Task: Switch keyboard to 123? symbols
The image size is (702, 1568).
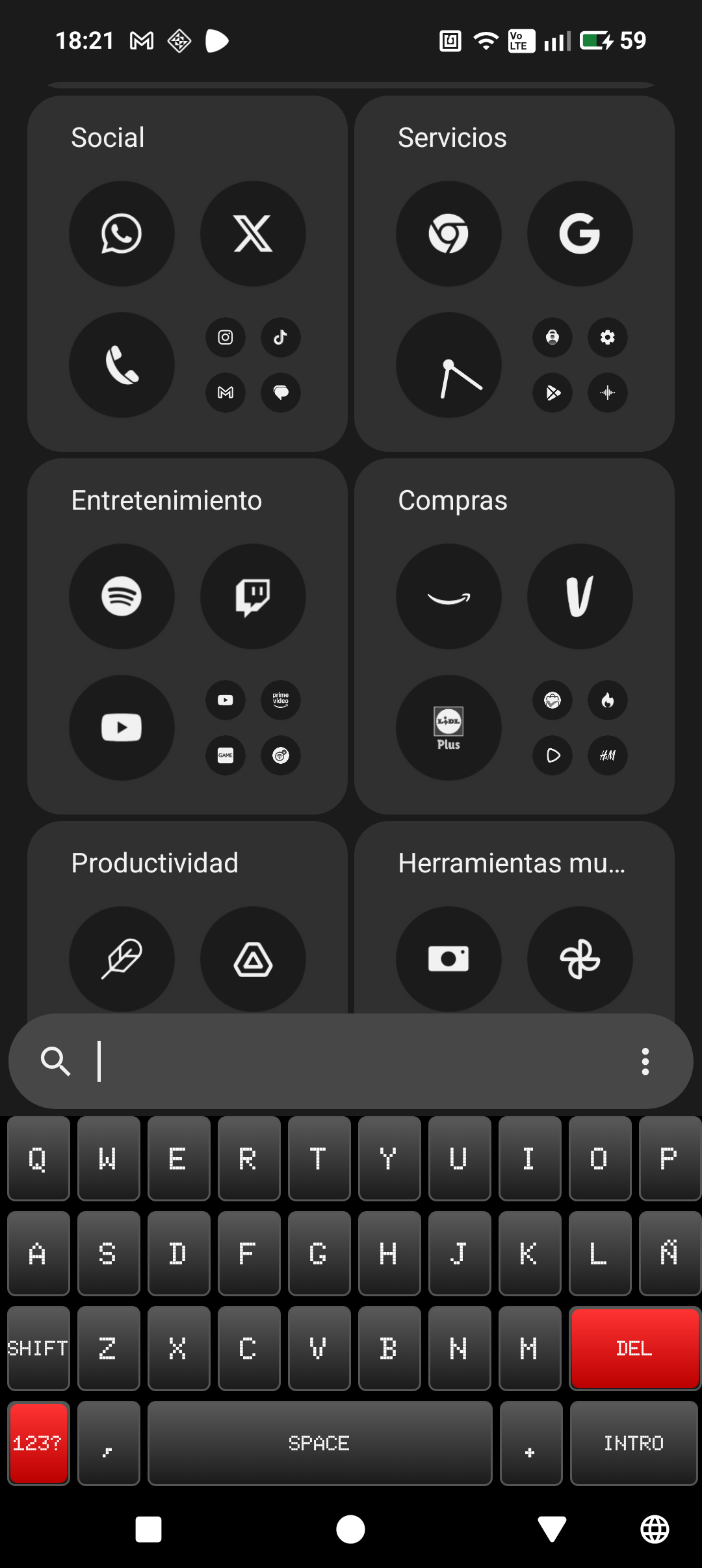Action: [38, 1443]
